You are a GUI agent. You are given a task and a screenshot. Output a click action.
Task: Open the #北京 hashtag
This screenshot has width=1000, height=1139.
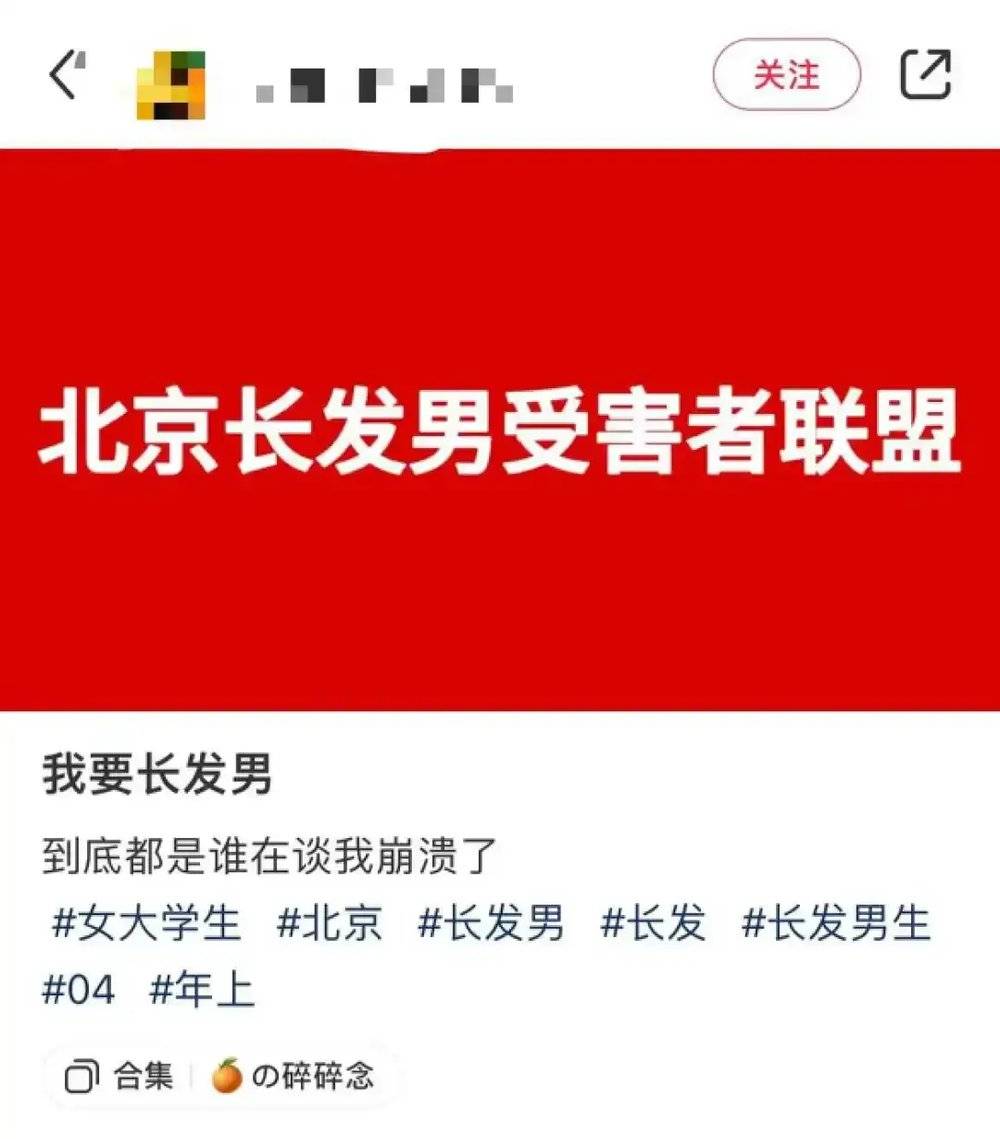(330, 922)
